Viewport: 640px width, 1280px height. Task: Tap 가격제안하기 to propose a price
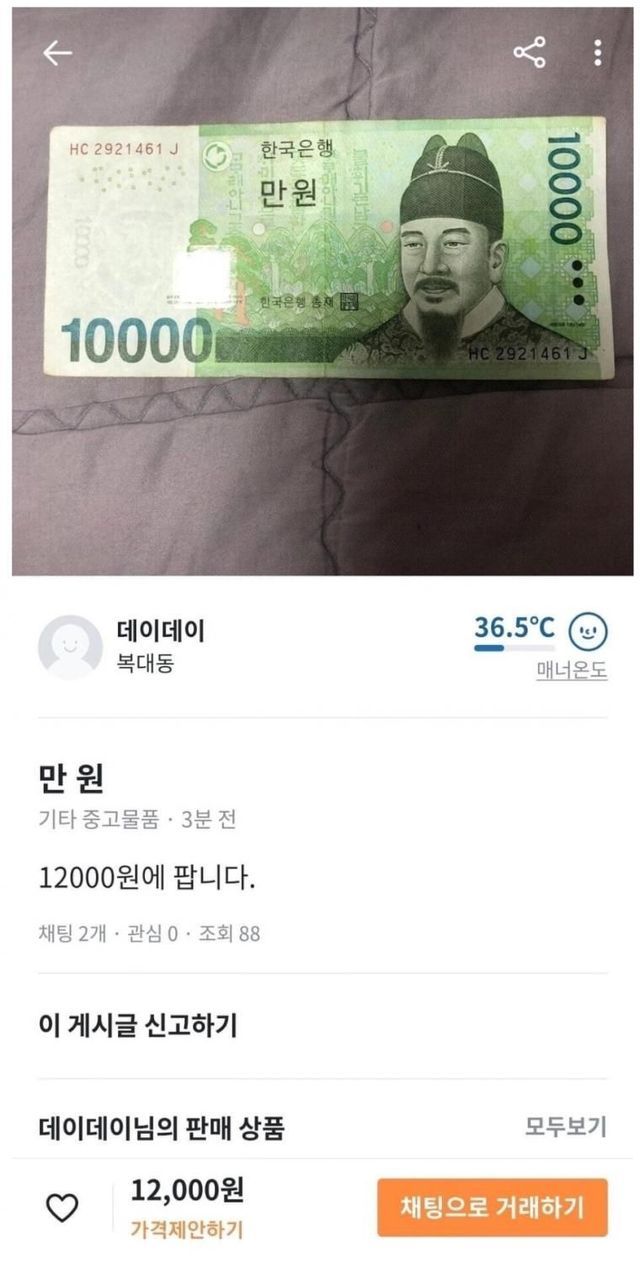pyautogui.click(x=186, y=1231)
